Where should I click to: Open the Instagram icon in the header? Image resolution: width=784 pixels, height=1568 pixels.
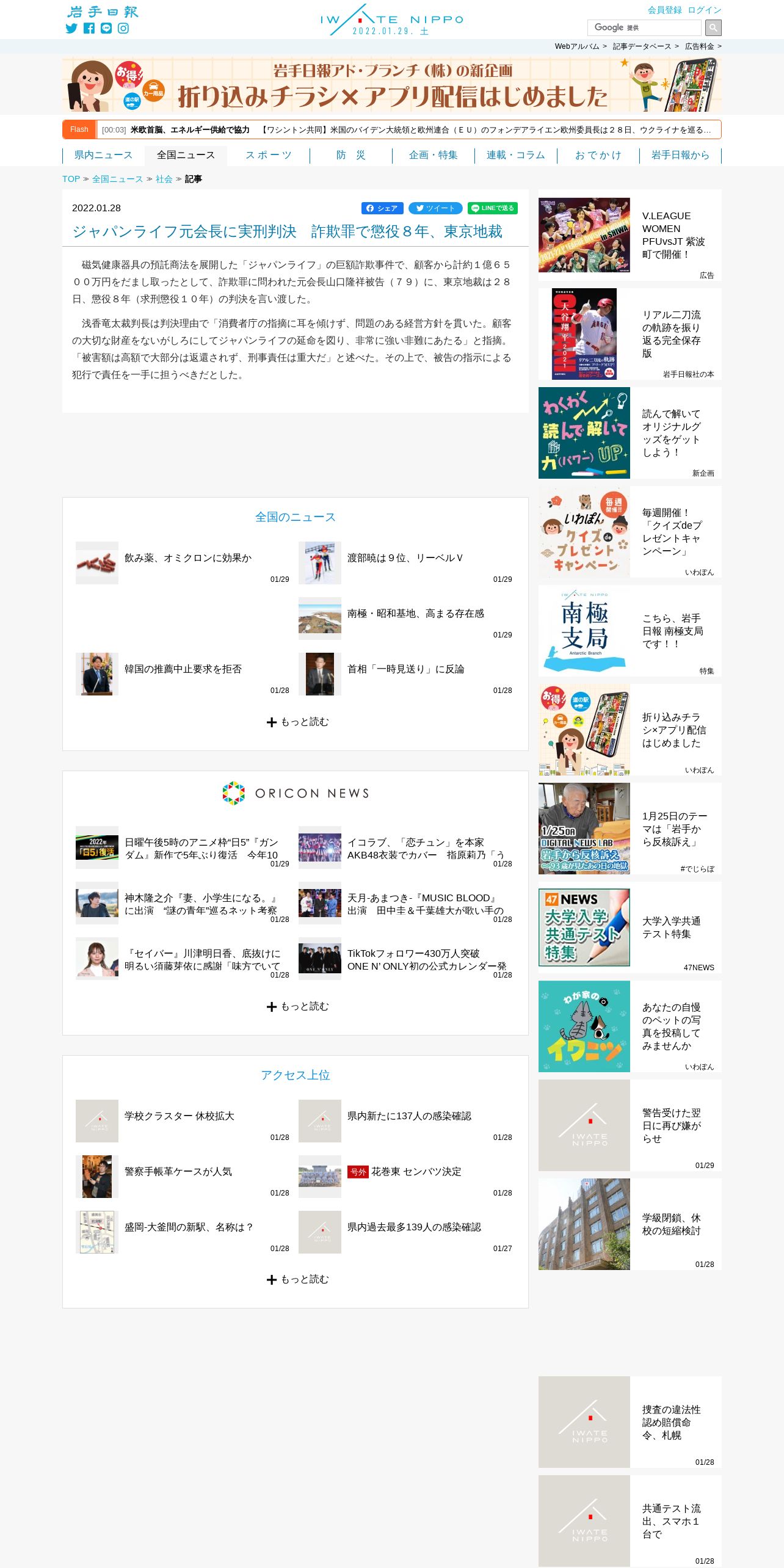[123, 28]
